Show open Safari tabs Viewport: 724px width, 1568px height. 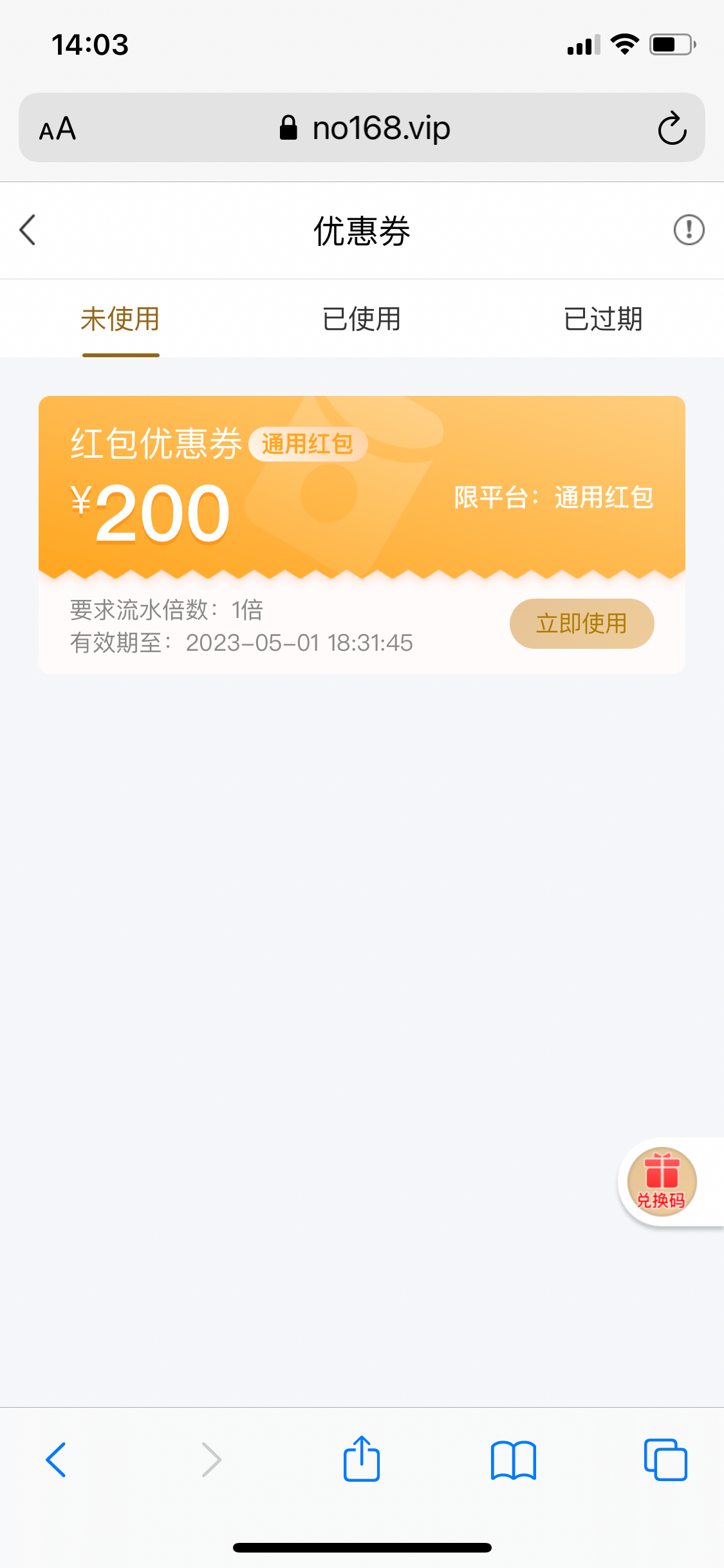(x=665, y=1460)
